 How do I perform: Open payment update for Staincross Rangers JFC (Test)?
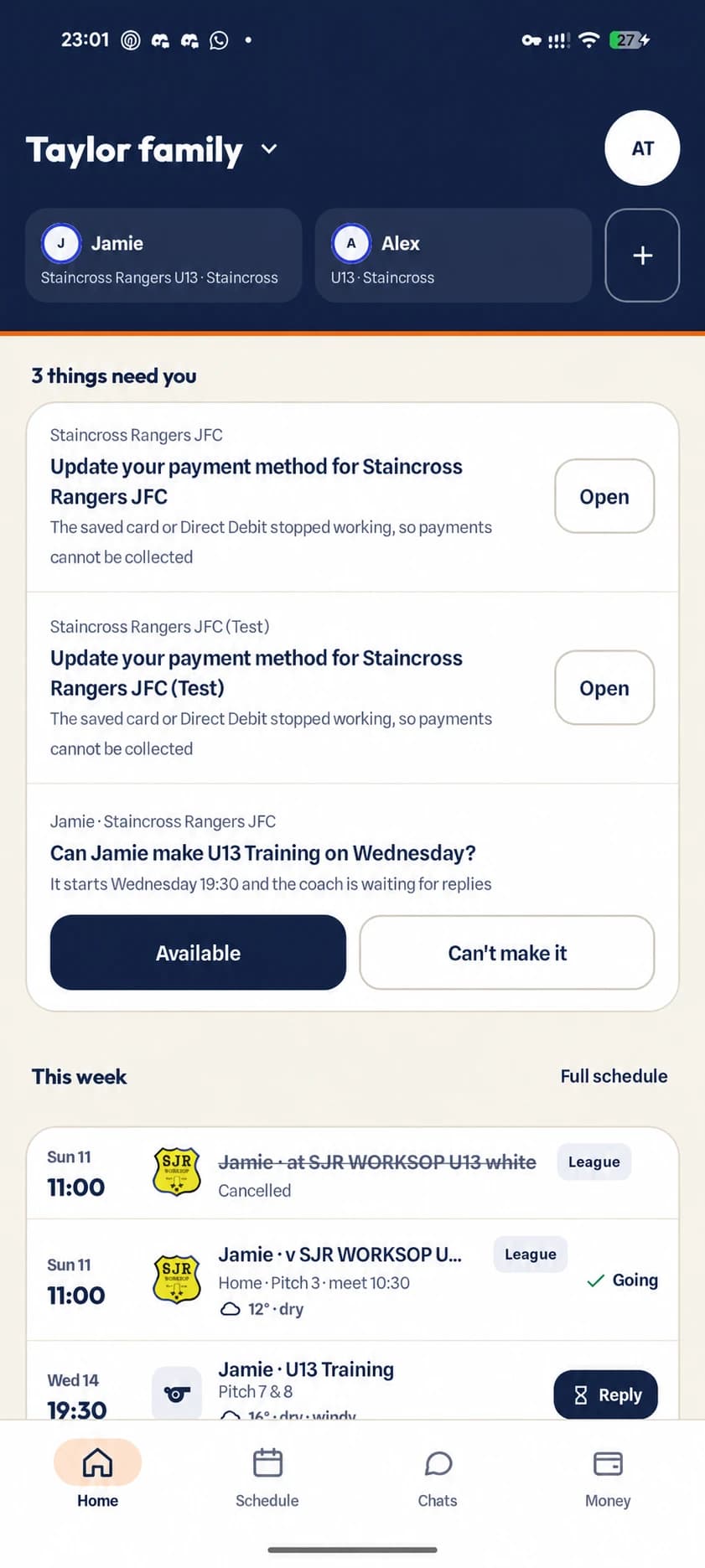tap(604, 688)
